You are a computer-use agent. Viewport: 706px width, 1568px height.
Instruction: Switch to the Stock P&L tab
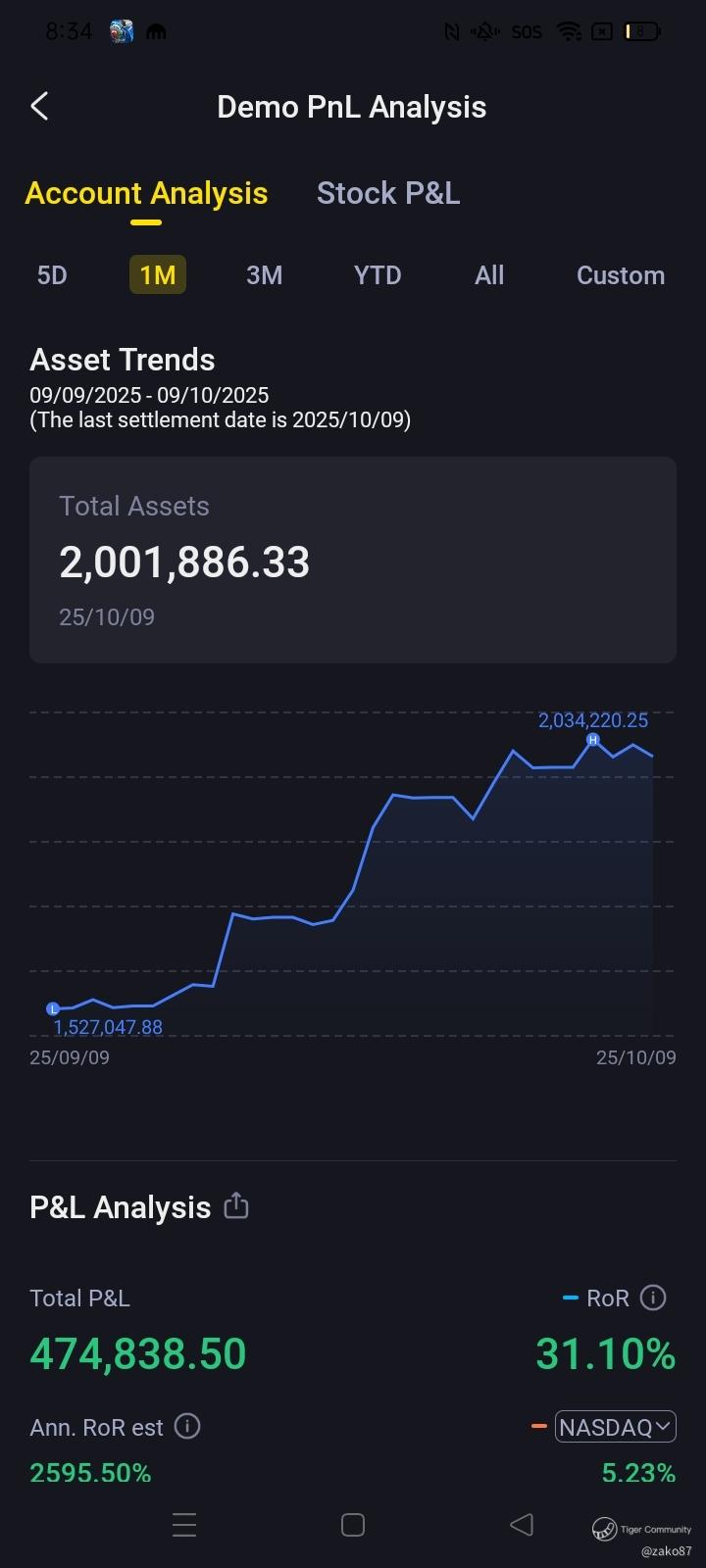click(388, 193)
